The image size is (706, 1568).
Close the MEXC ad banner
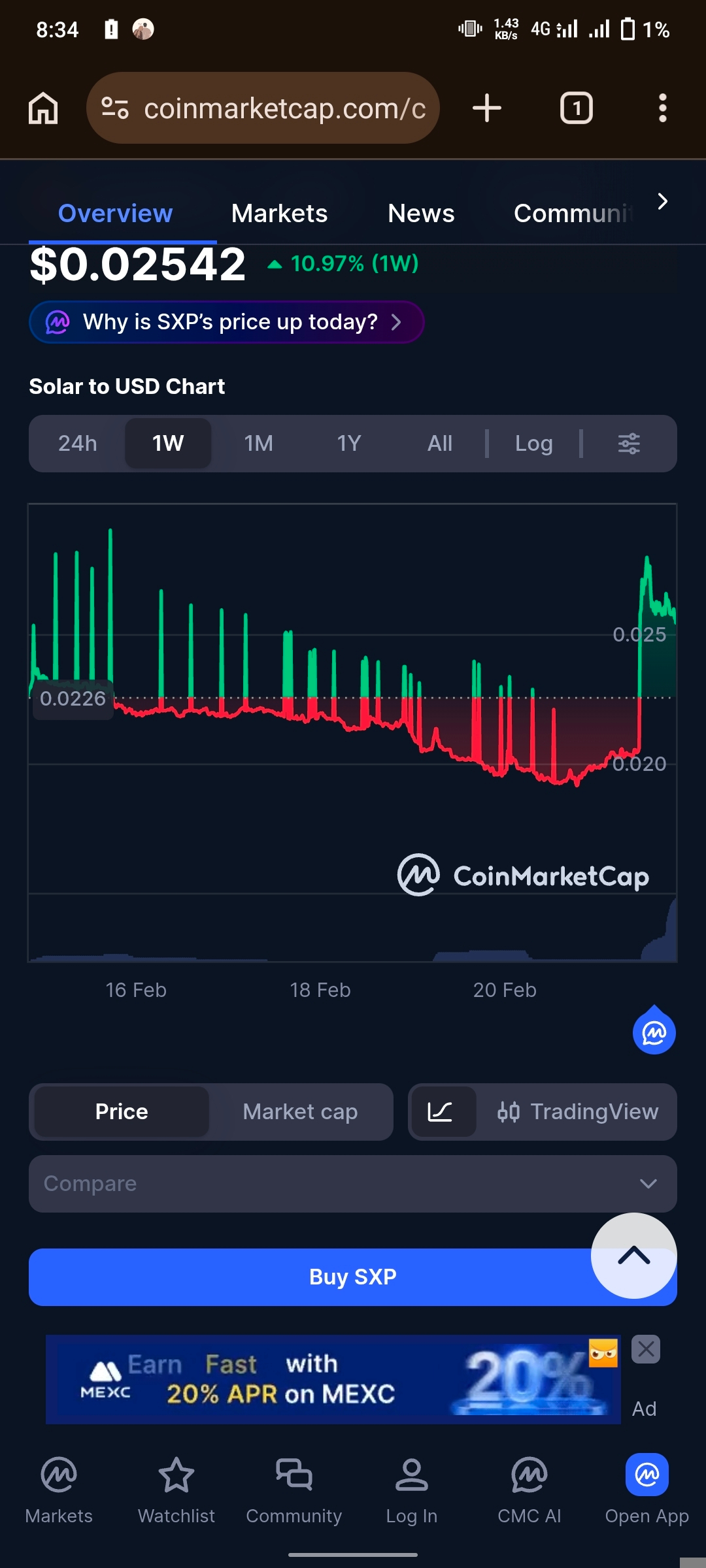pos(646,1349)
